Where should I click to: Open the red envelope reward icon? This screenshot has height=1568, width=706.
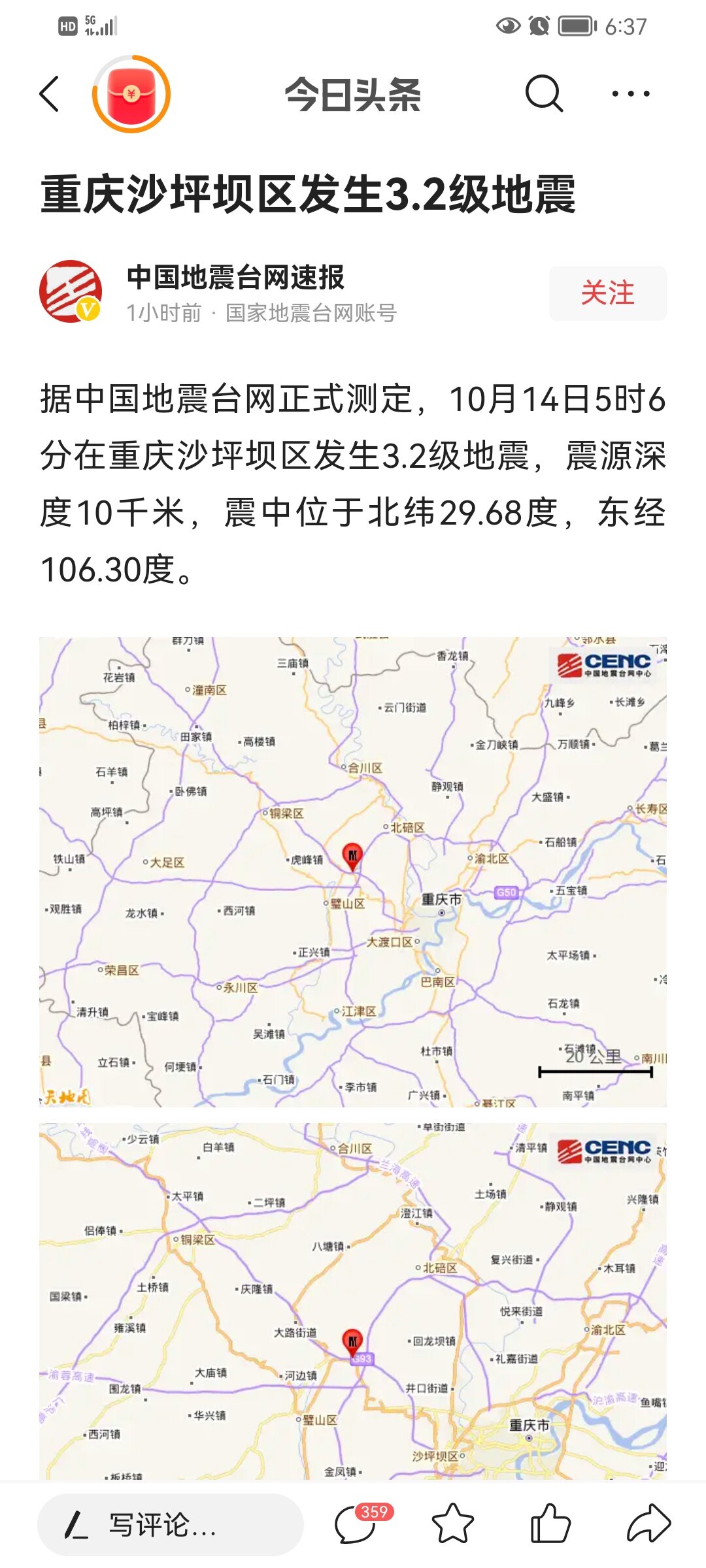(131, 94)
